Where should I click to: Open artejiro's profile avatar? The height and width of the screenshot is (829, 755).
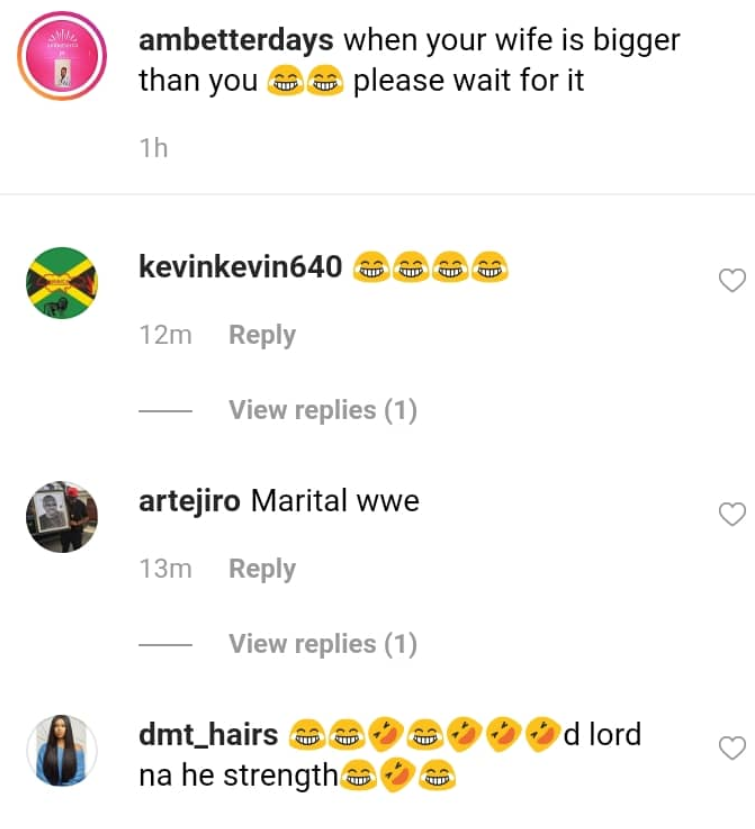62,517
